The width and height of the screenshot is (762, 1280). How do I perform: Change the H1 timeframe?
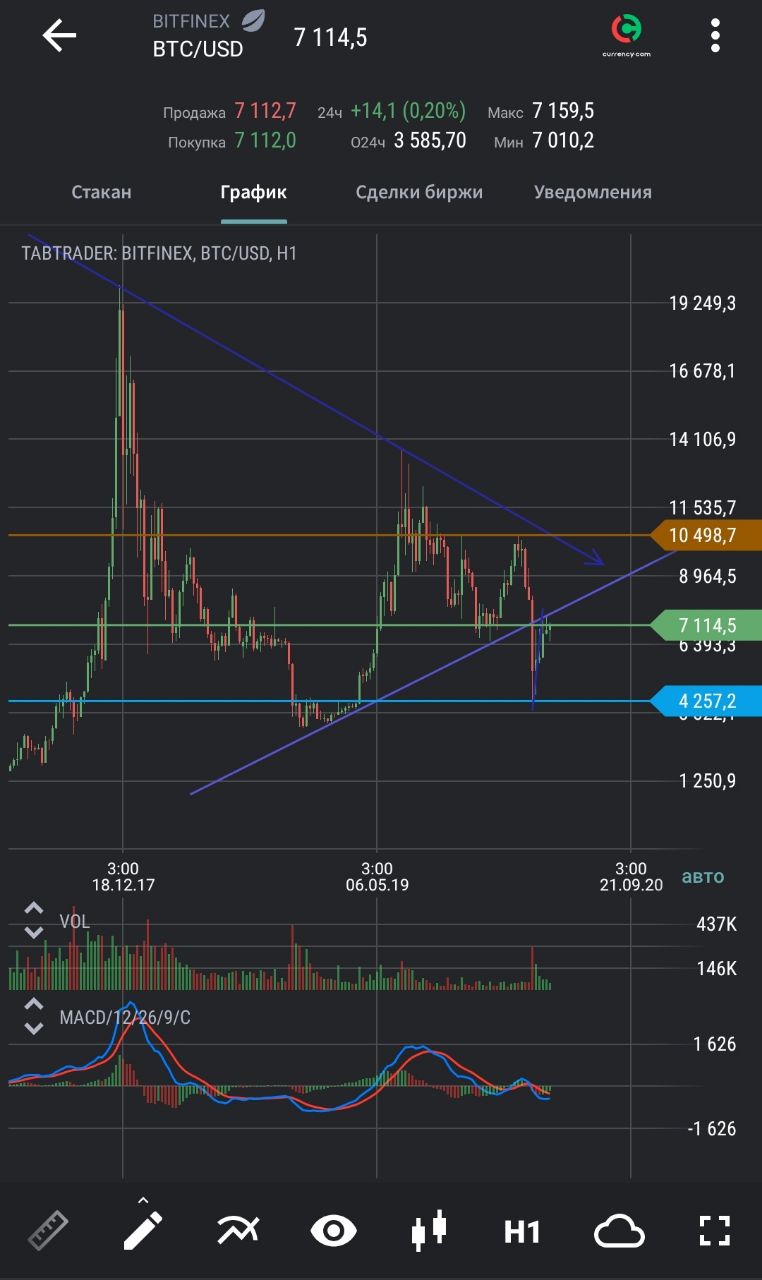[x=522, y=1231]
